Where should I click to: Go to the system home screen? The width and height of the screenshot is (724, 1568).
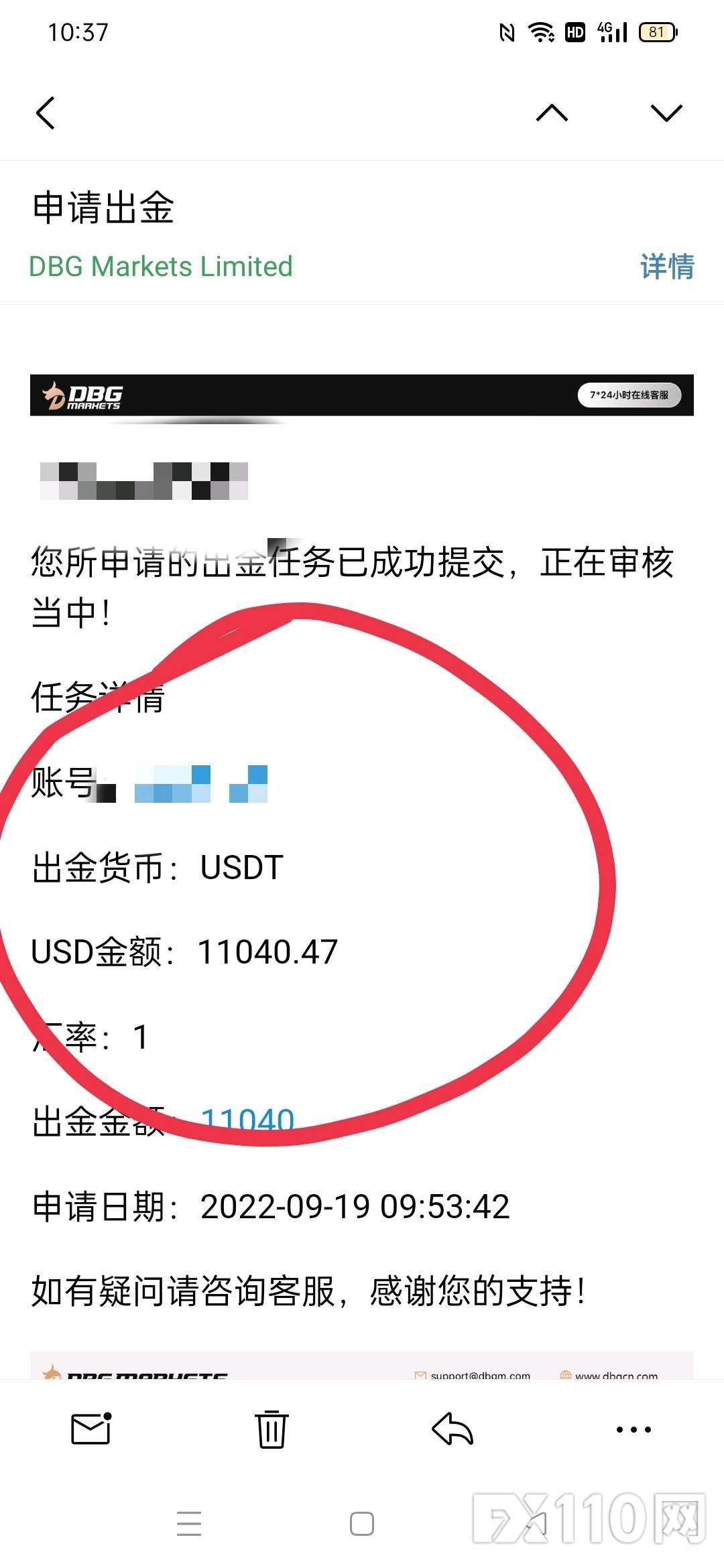pyautogui.click(x=362, y=1524)
